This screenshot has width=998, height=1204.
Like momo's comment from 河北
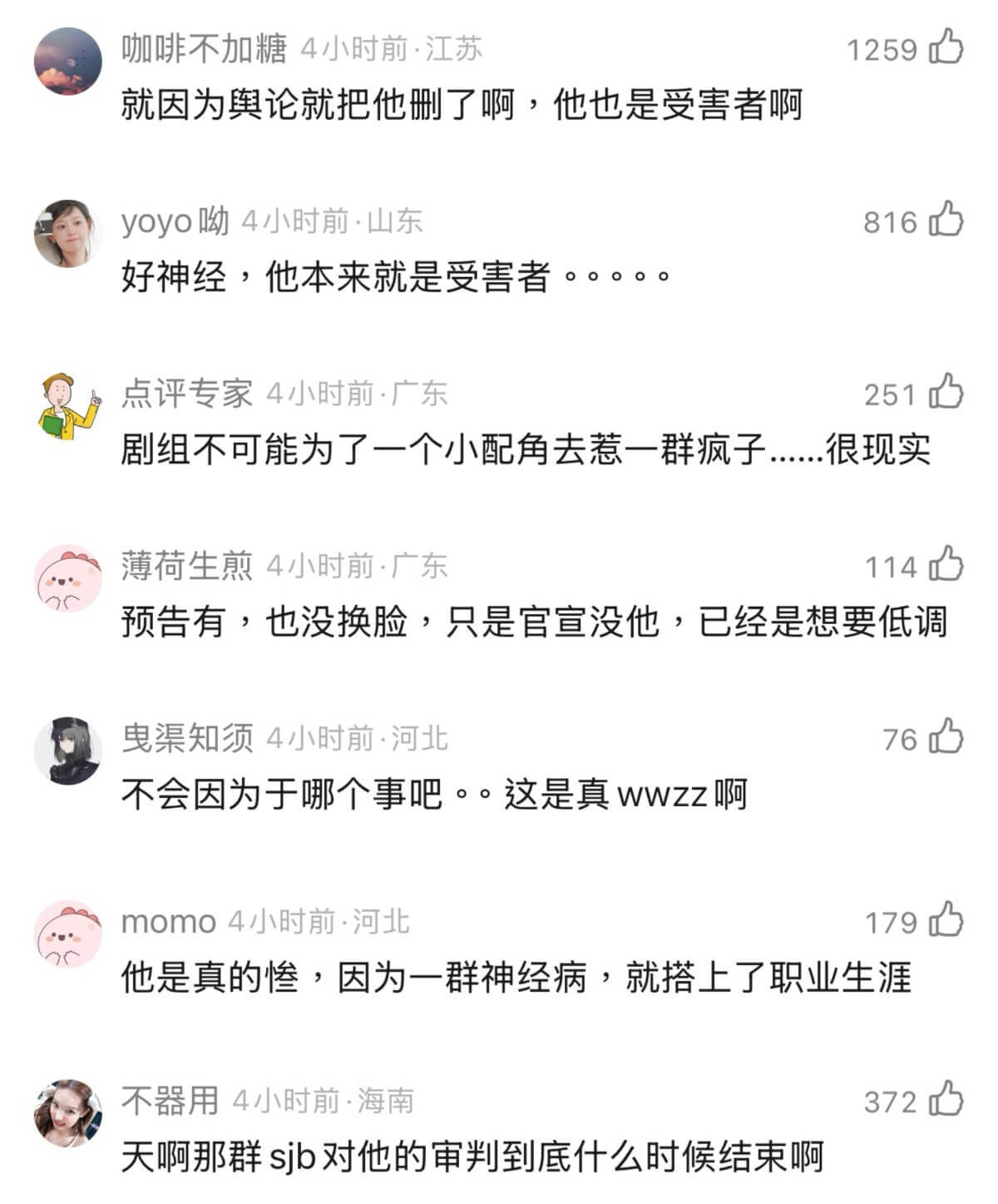[946, 920]
